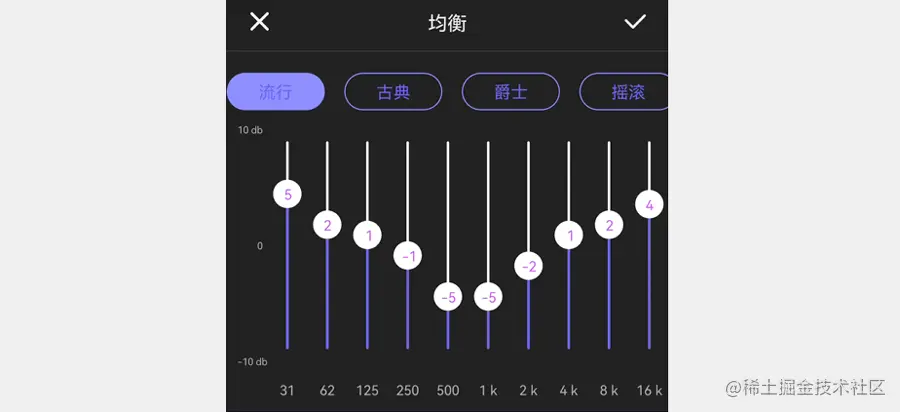Select the 流行 preset chip
The width and height of the screenshot is (900, 412).
[x=275, y=92]
